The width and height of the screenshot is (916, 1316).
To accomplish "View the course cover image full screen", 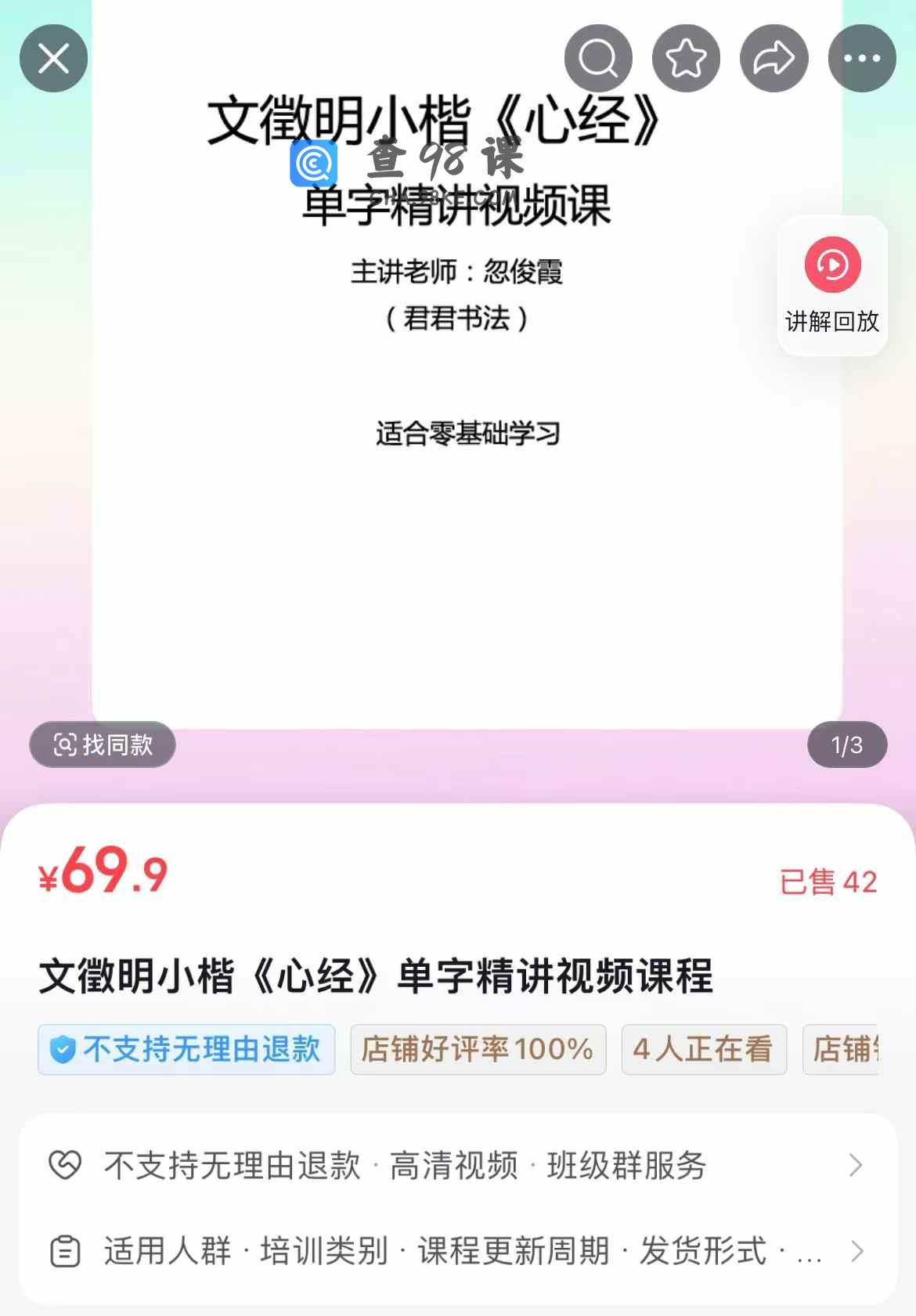I will point(467,509).
